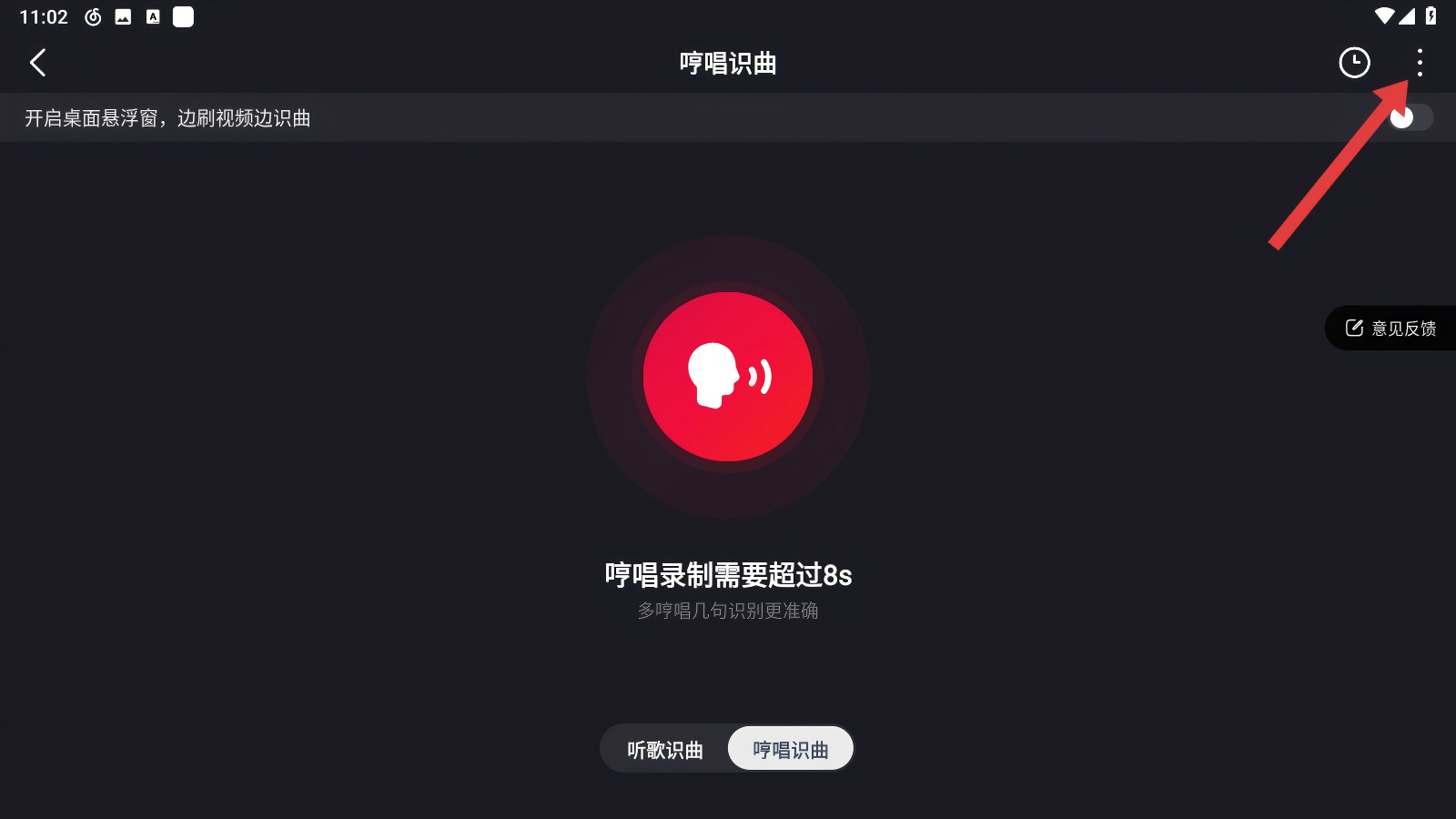The width and height of the screenshot is (1456, 819).
Task: Toggle the desktop floating window switch
Action: tap(1410, 117)
